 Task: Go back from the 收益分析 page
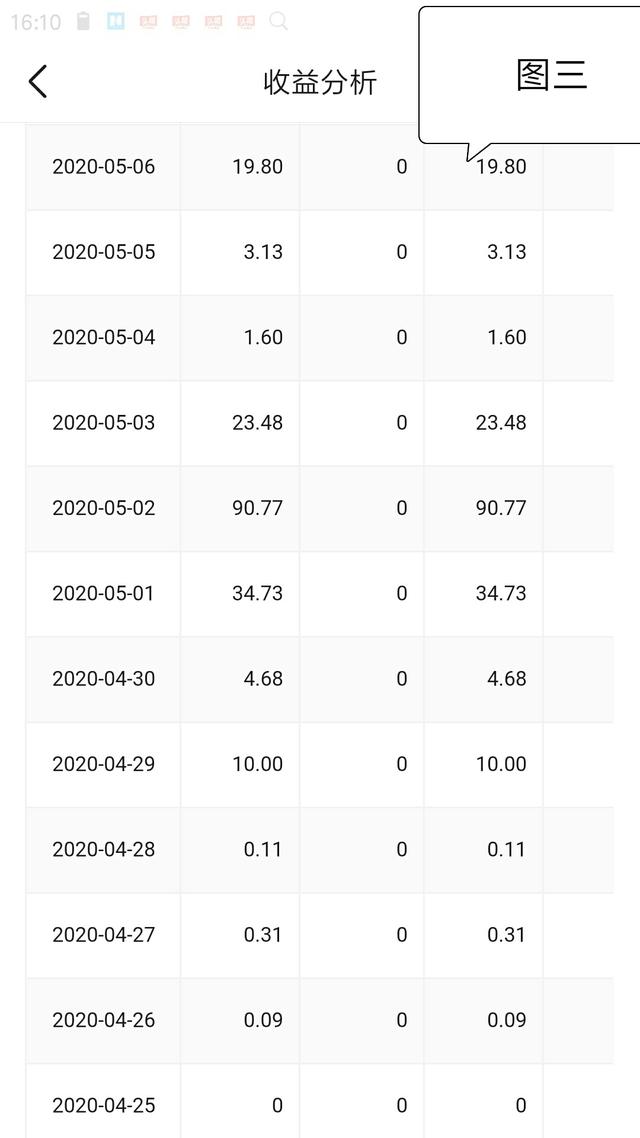38,81
